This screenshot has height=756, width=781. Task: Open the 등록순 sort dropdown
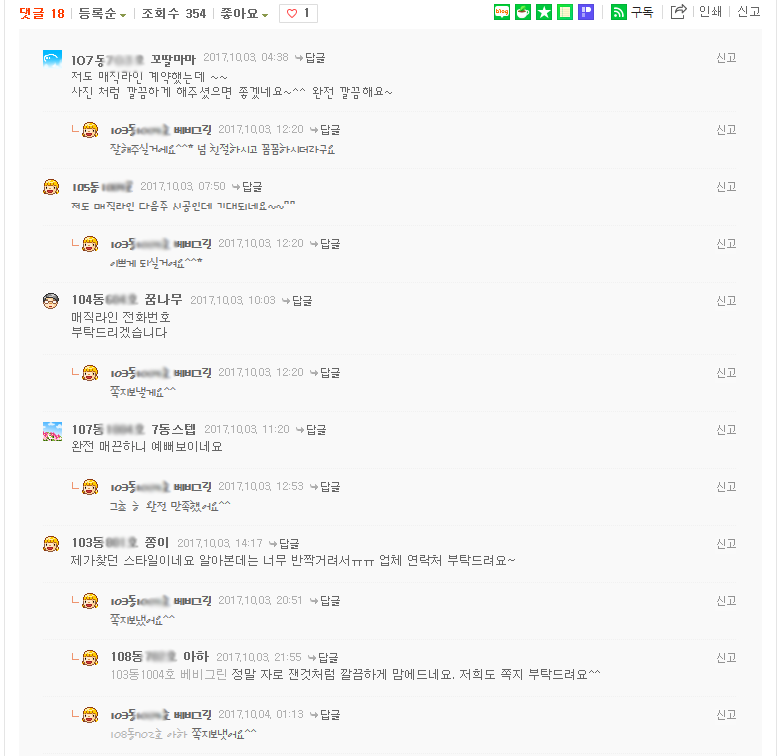click(x=102, y=13)
